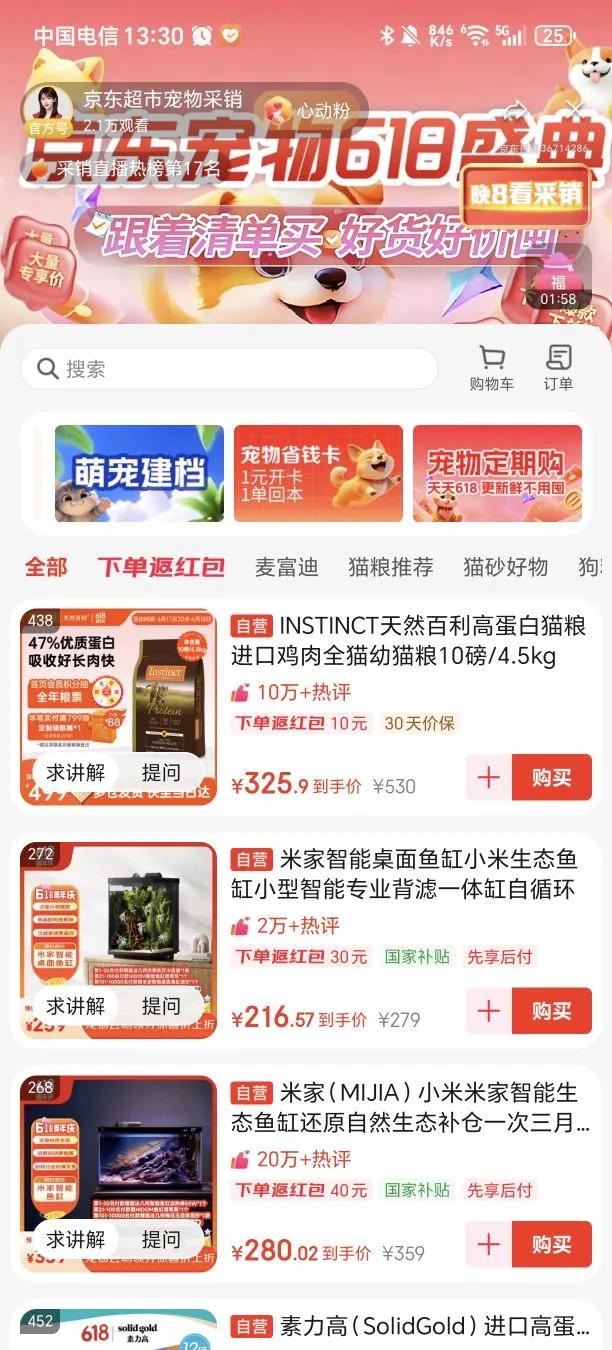The height and width of the screenshot is (1350, 612).
Task: Tap 求讲解 on the INSTINCT cat food
Action: point(76,772)
